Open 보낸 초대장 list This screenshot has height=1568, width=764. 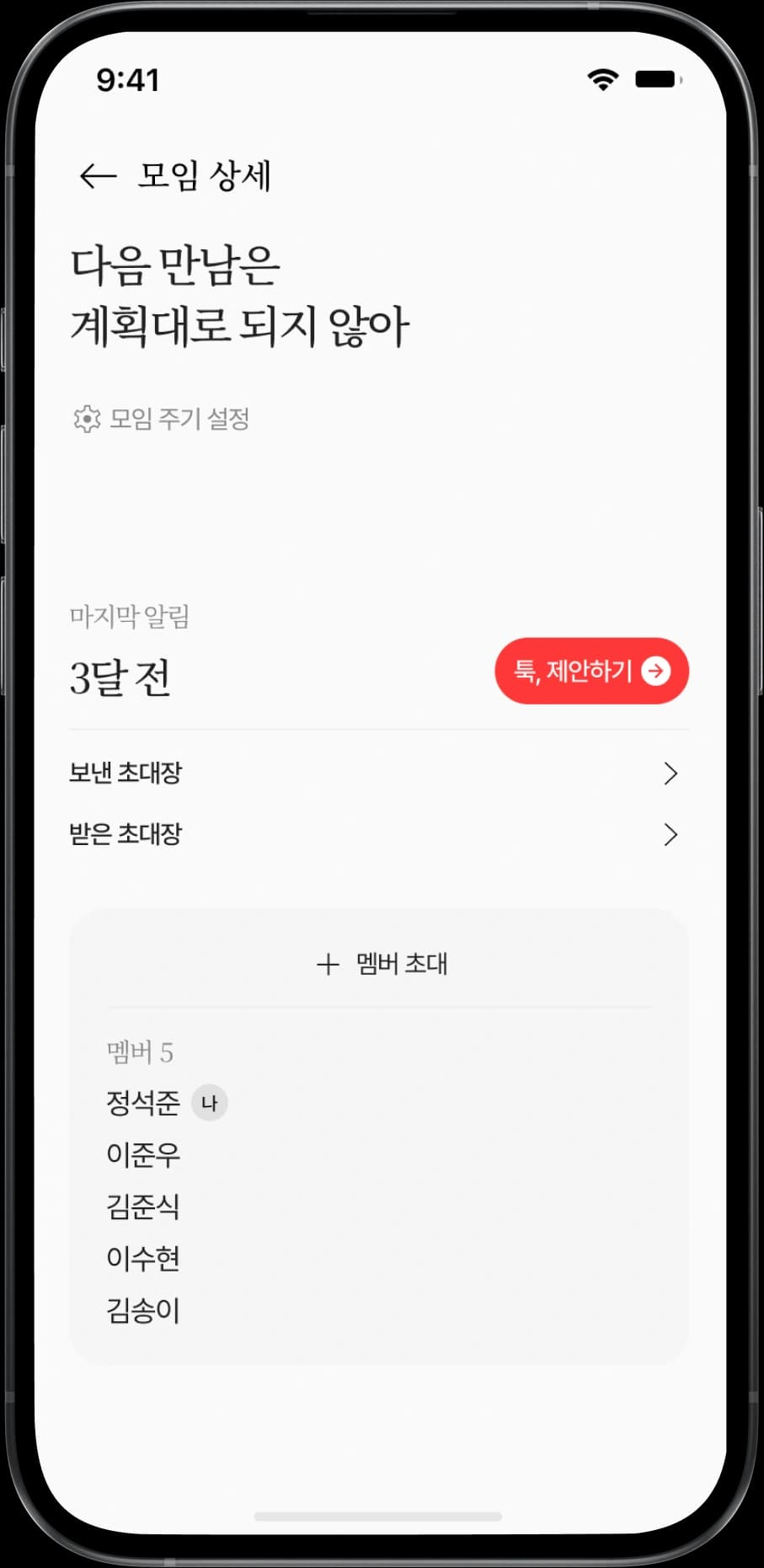click(374, 773)
